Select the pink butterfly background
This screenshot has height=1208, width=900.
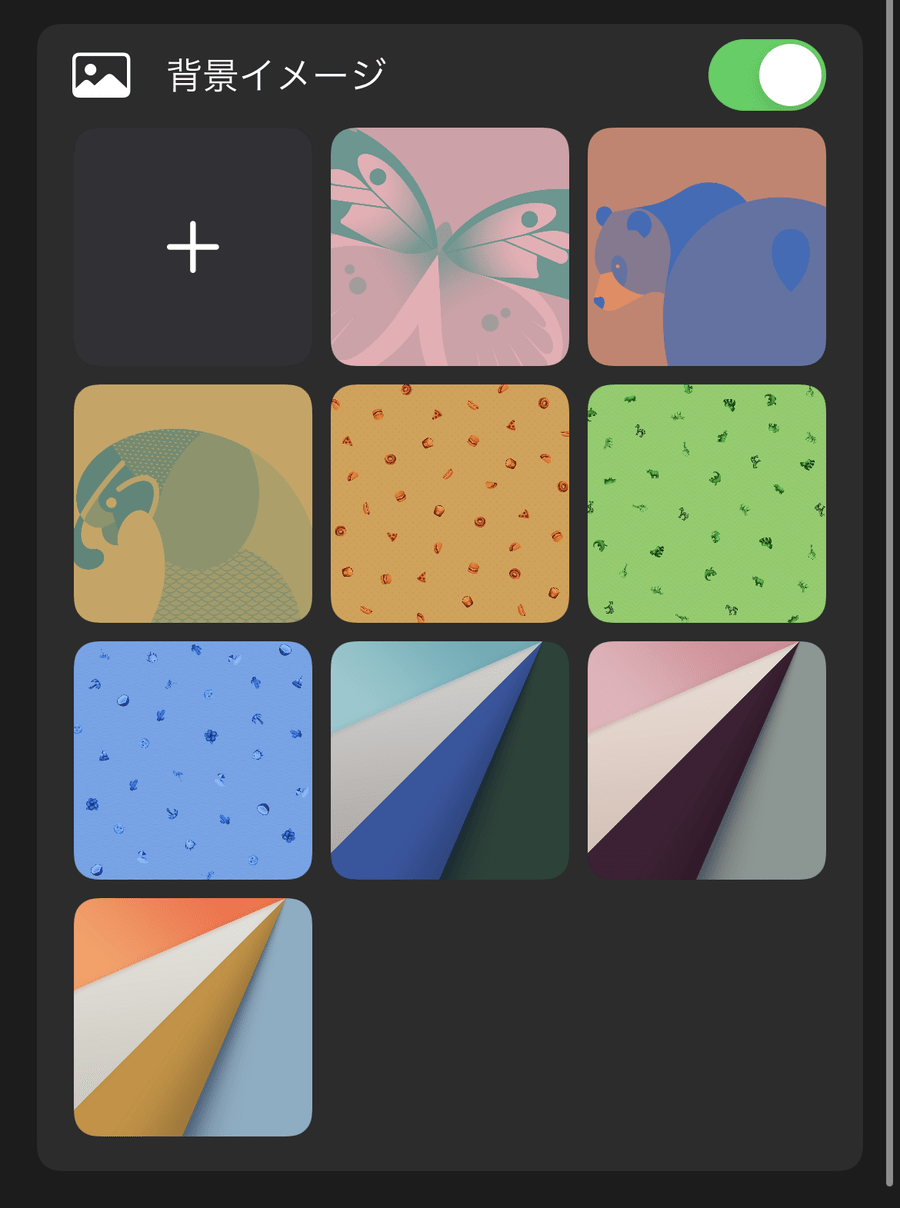450,247
